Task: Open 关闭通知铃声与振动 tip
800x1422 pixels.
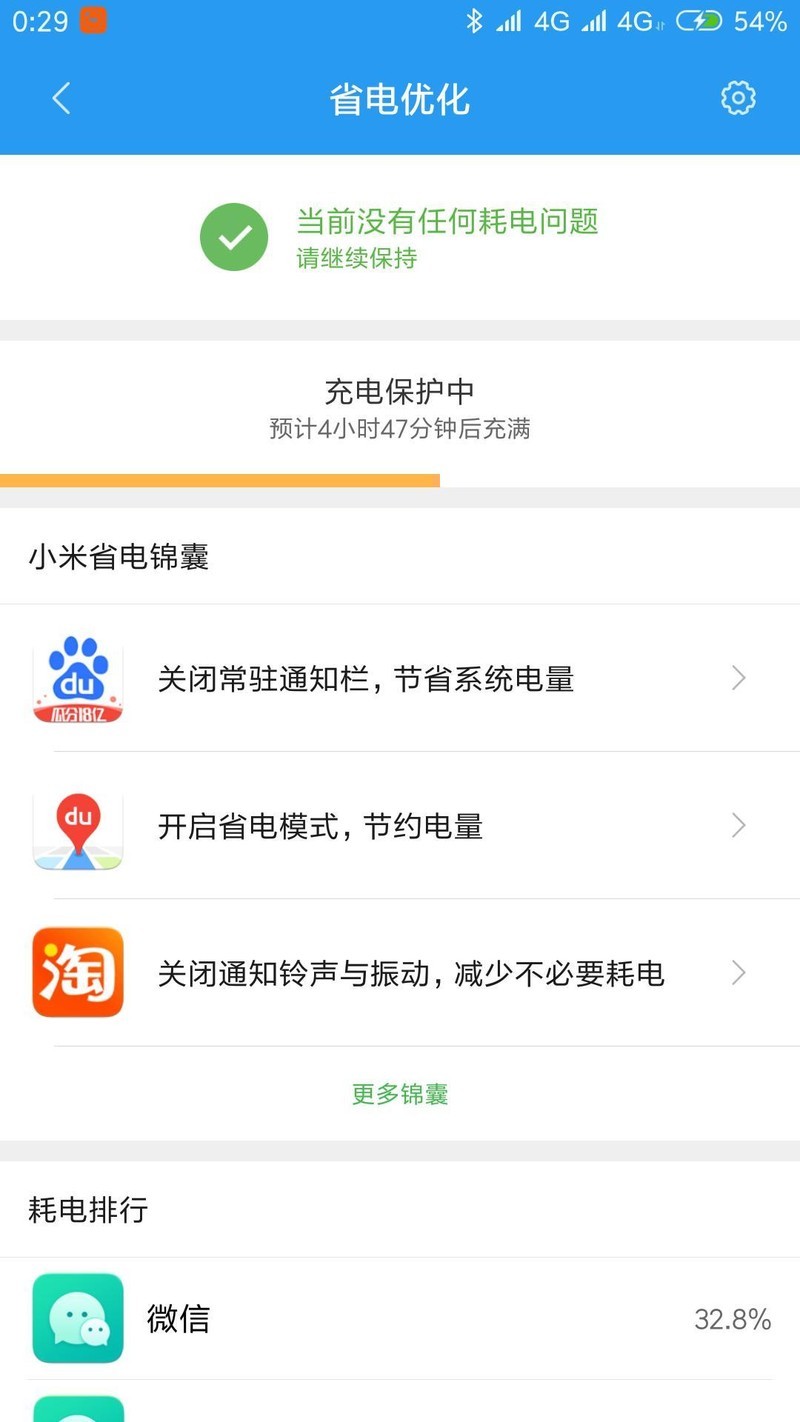Action: pos(400,973)
